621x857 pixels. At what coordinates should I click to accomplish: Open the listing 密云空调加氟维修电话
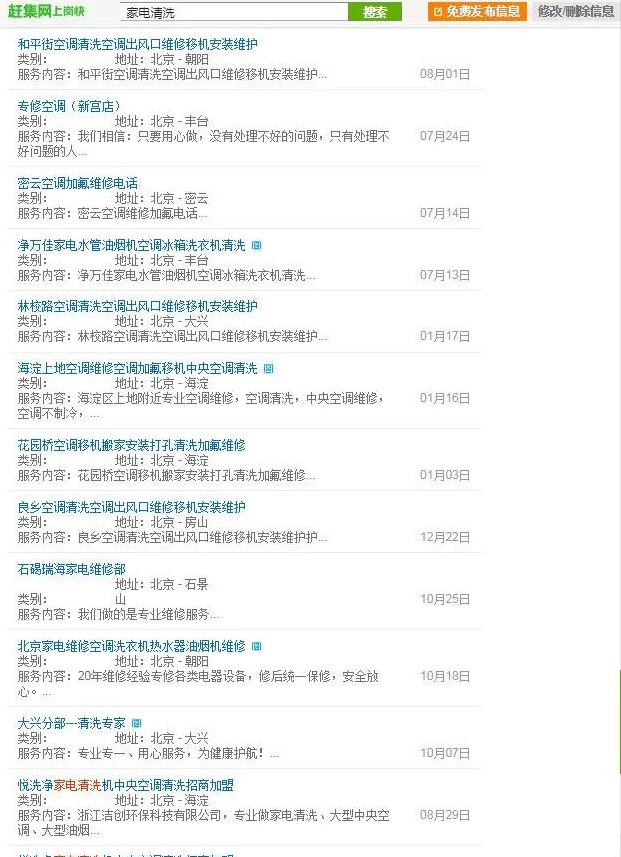(78, 183)
